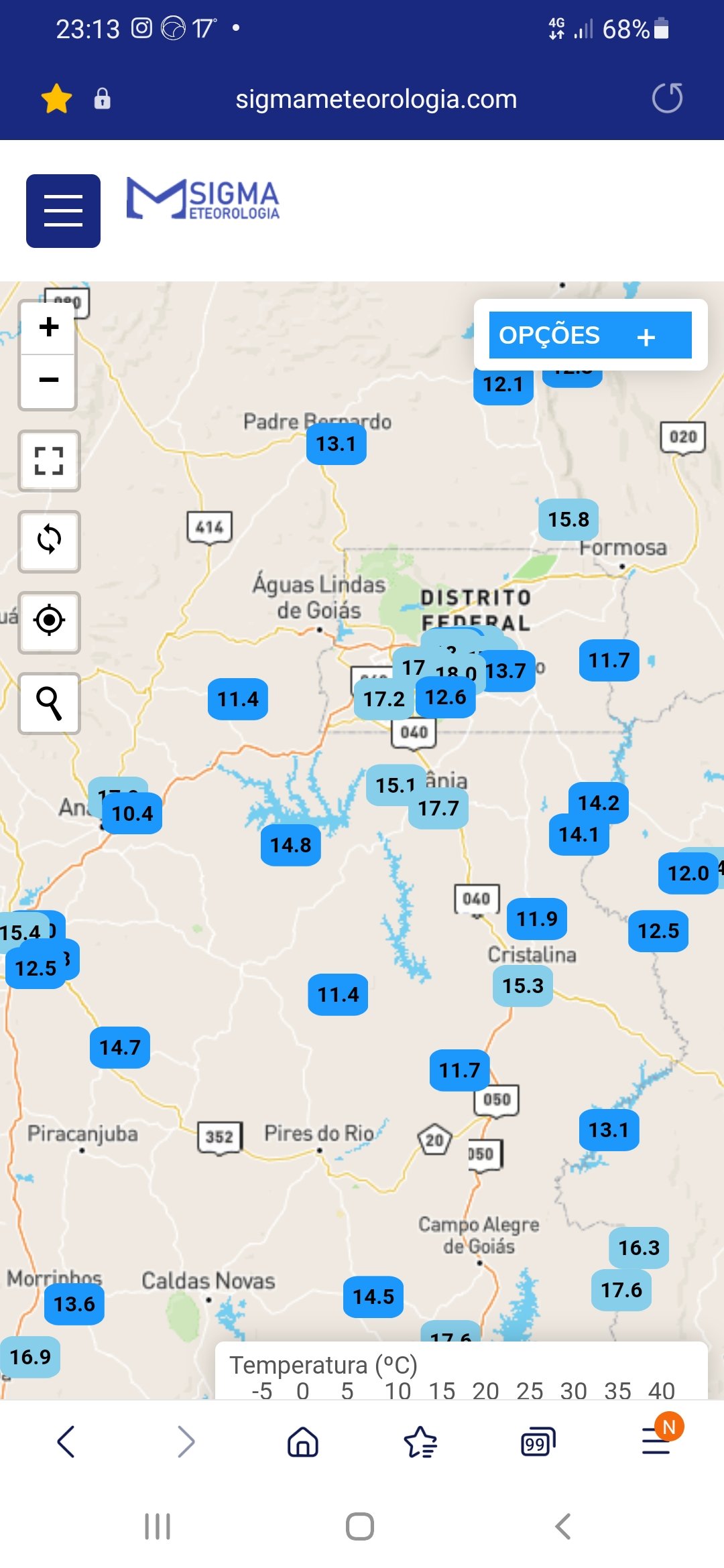Screen dimensions: 724x1568
Task: Open browser home page
Action: [303, 1441]
